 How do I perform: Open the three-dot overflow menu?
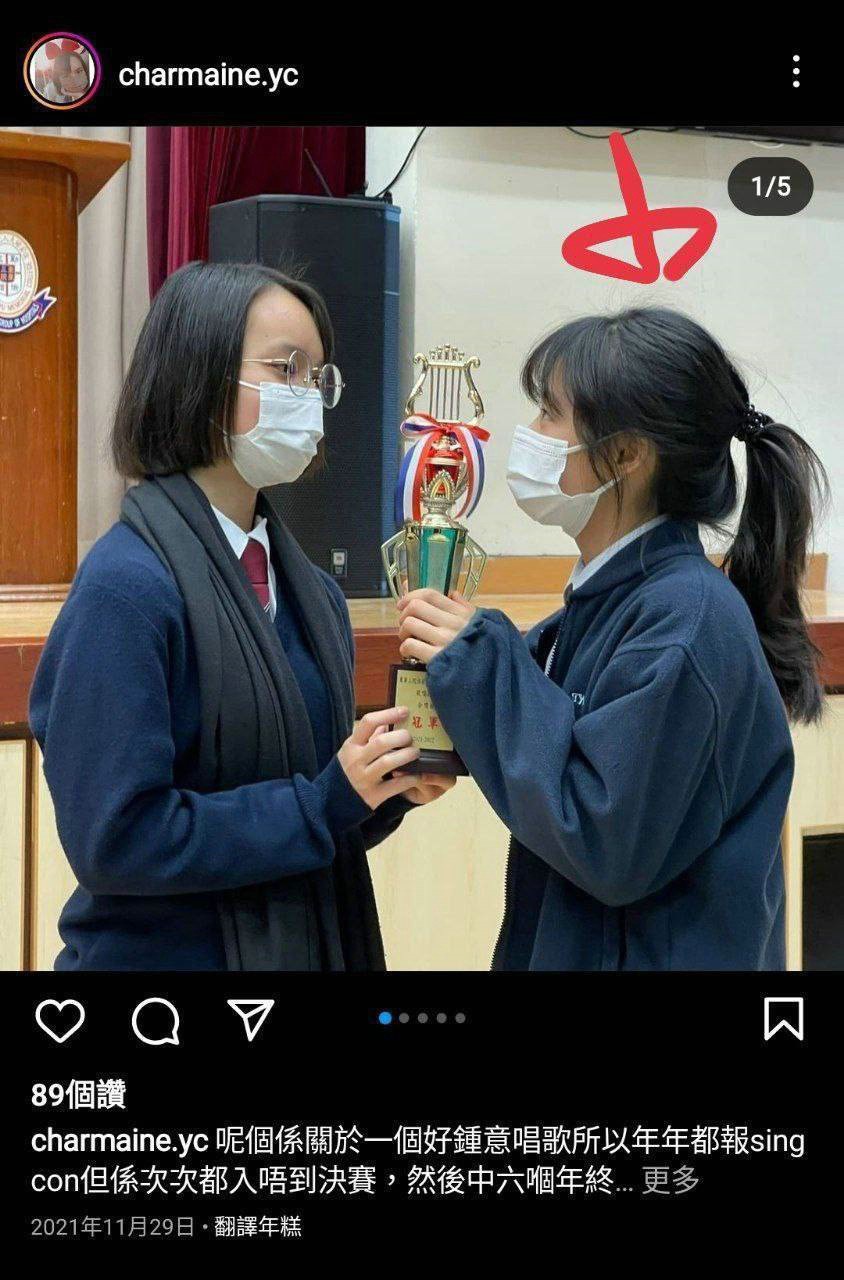(x=795, y=71)
